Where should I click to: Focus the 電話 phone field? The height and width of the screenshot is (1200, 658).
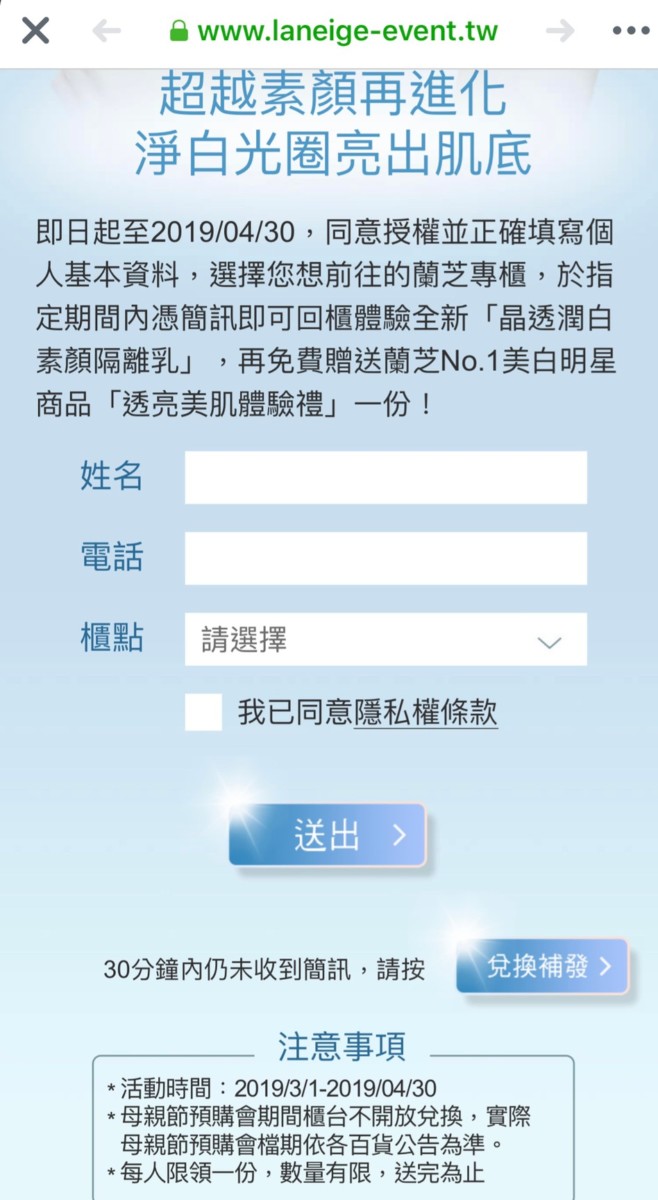pos(386,558)
